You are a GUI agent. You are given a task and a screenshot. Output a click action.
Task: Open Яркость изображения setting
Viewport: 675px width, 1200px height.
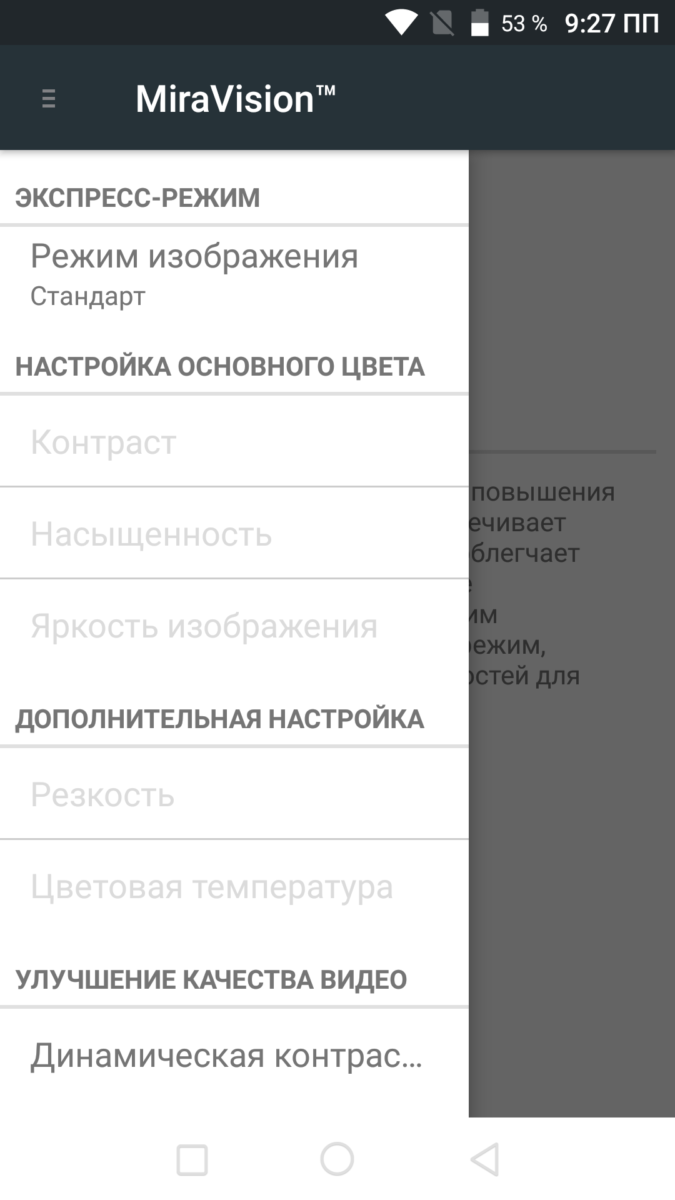[233, 627]
